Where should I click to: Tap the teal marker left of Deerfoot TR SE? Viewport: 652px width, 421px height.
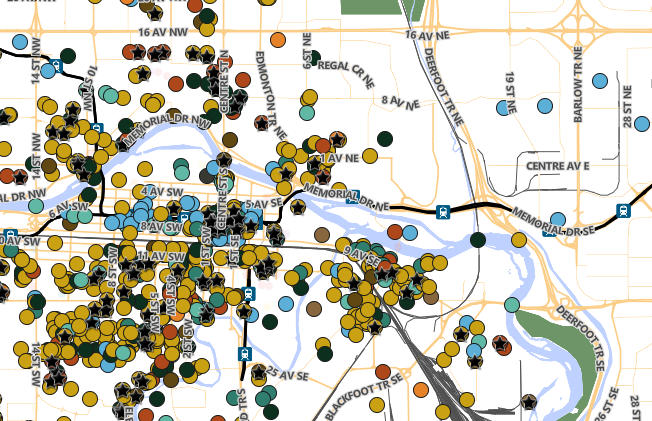[x=512, y=305]
